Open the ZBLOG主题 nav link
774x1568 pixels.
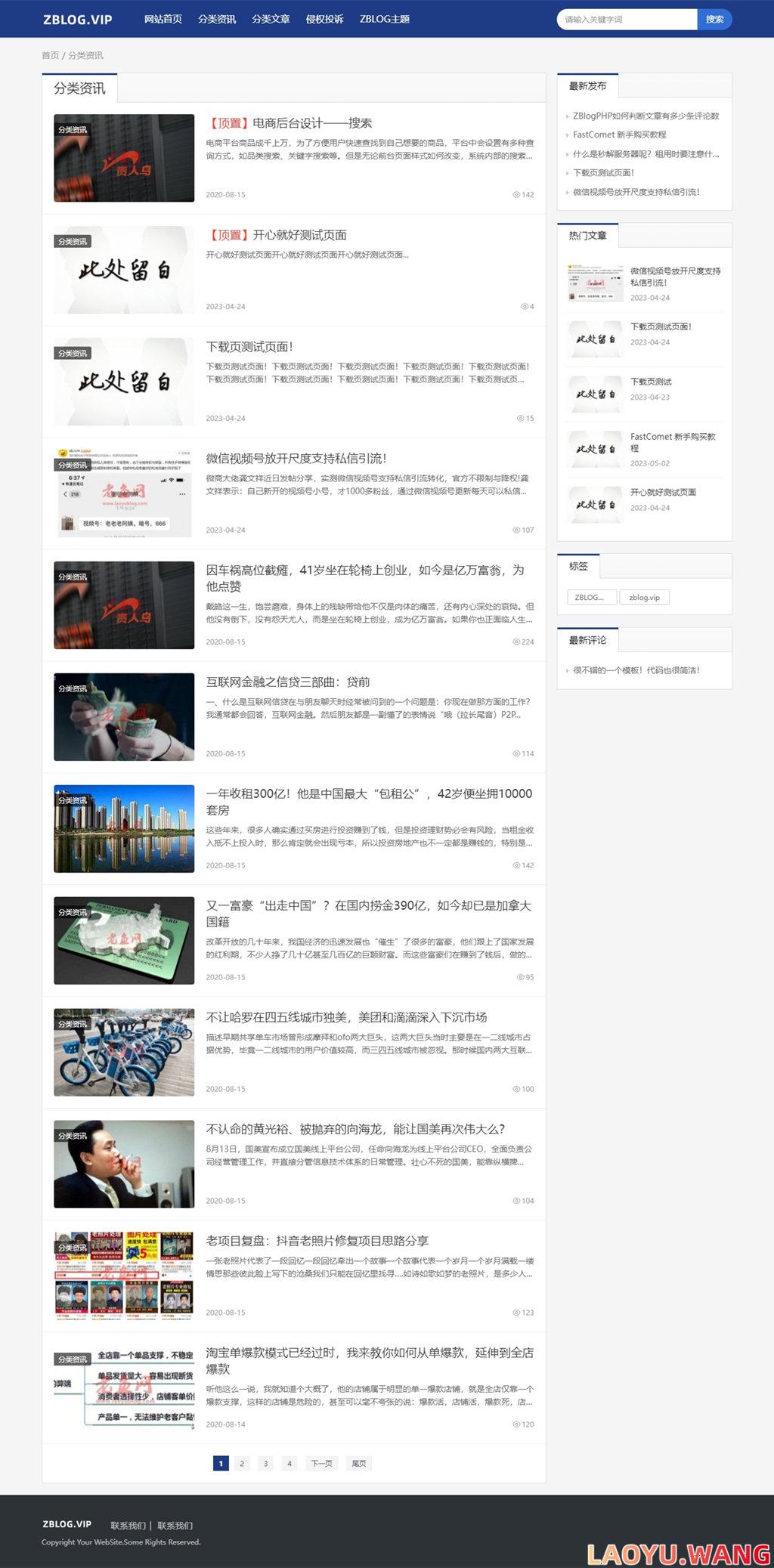click(x=384, y=20)
